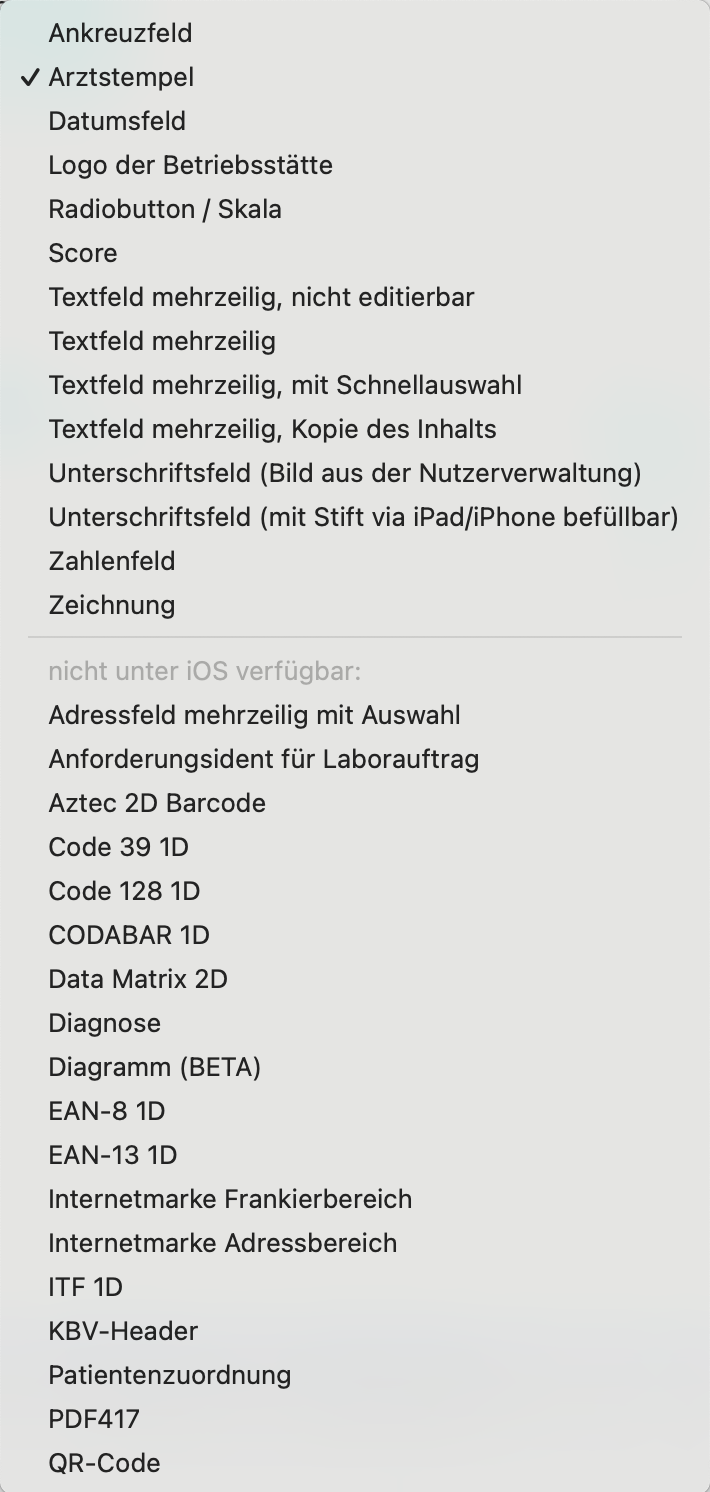
Task: Select Ankreuzfeld from the list
Action: [120, 33]
